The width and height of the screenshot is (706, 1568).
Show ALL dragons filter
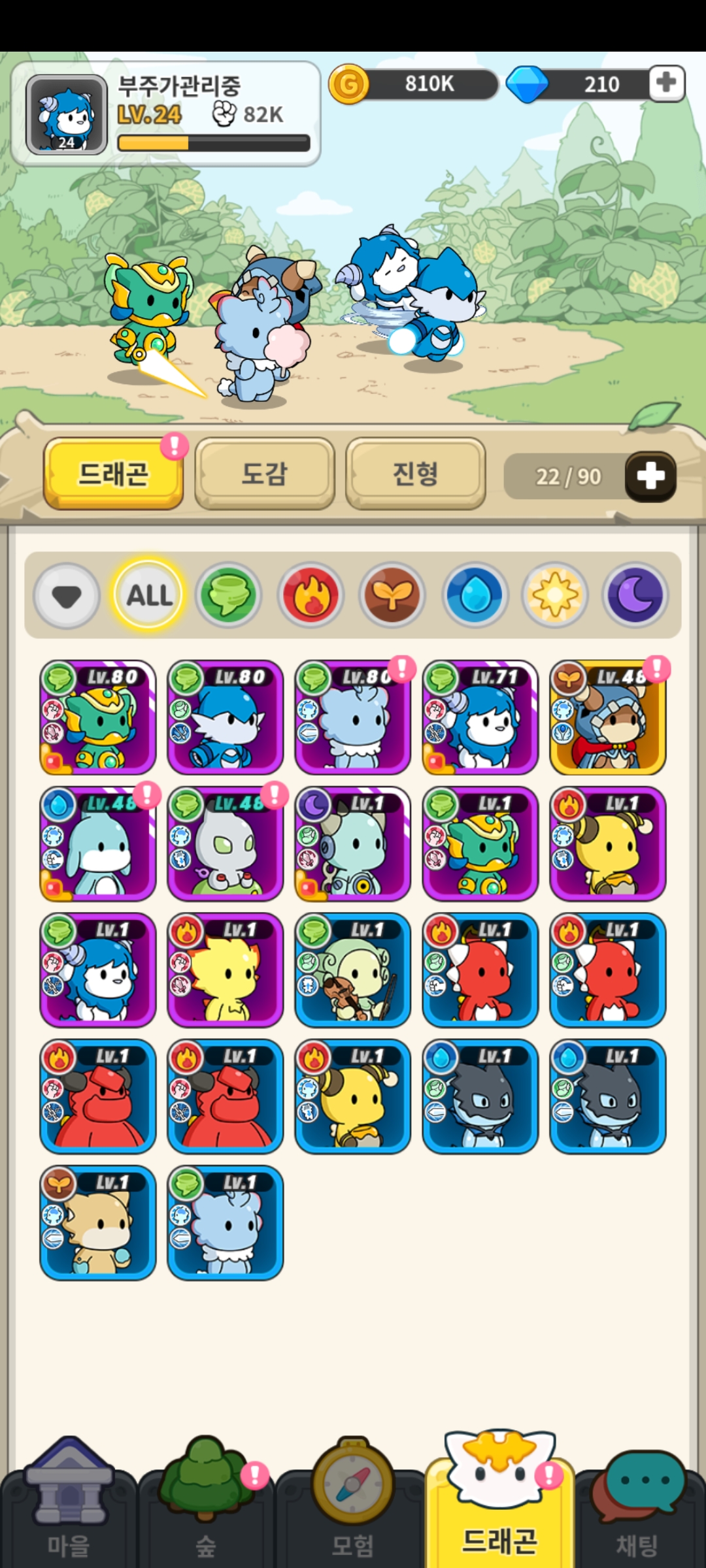pyautogui.click(x=149, y=595)
